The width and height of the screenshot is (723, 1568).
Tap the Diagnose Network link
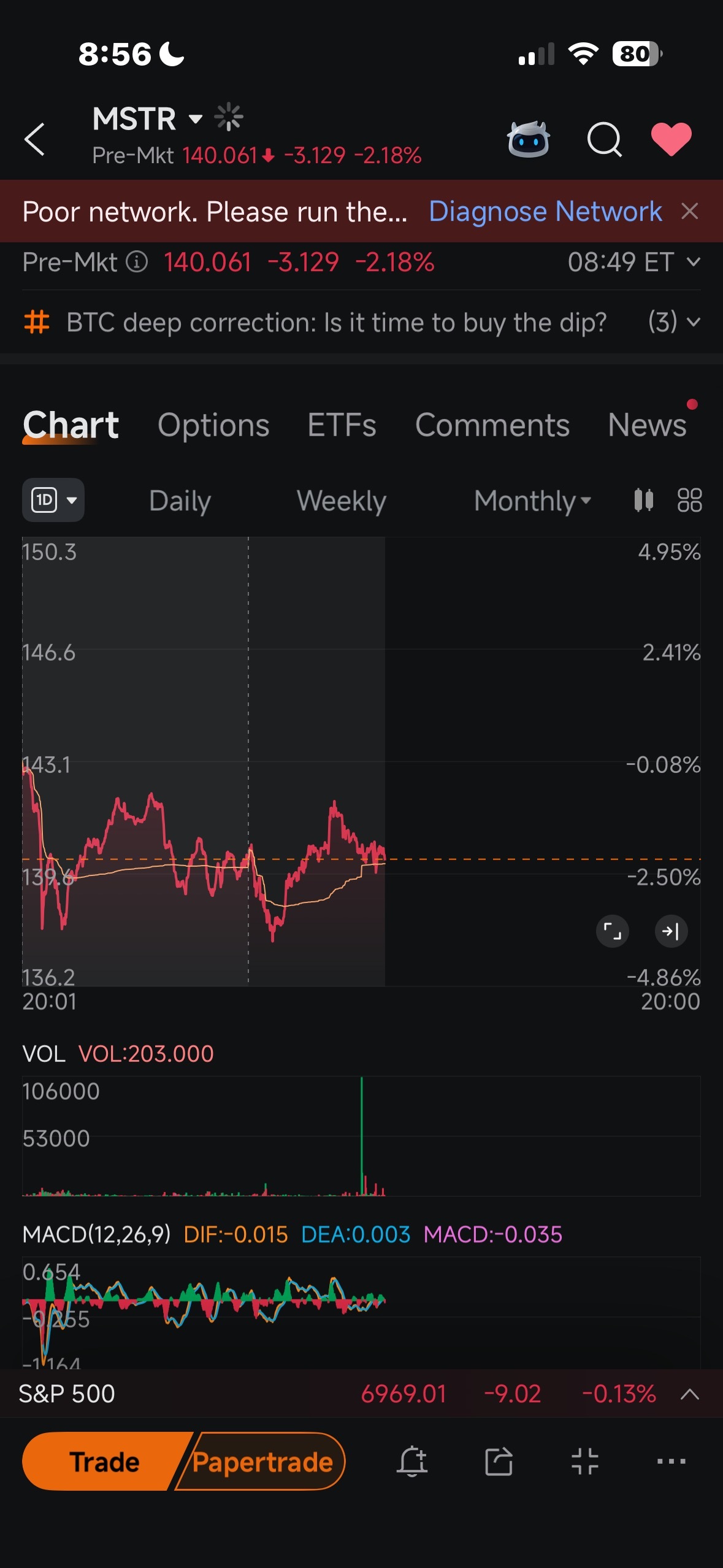click(x=545, y=212)
